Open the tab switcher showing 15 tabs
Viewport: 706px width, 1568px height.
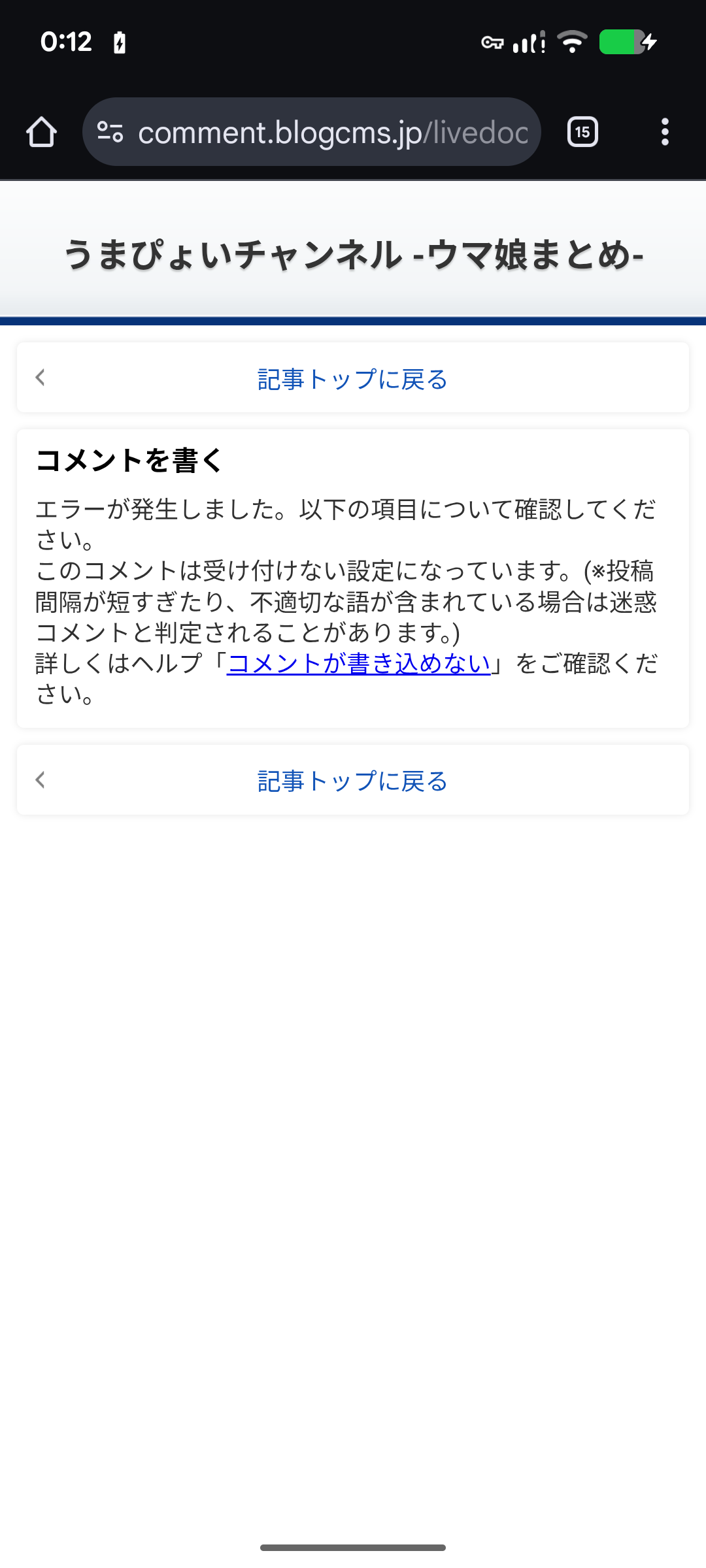coord(582,132)
